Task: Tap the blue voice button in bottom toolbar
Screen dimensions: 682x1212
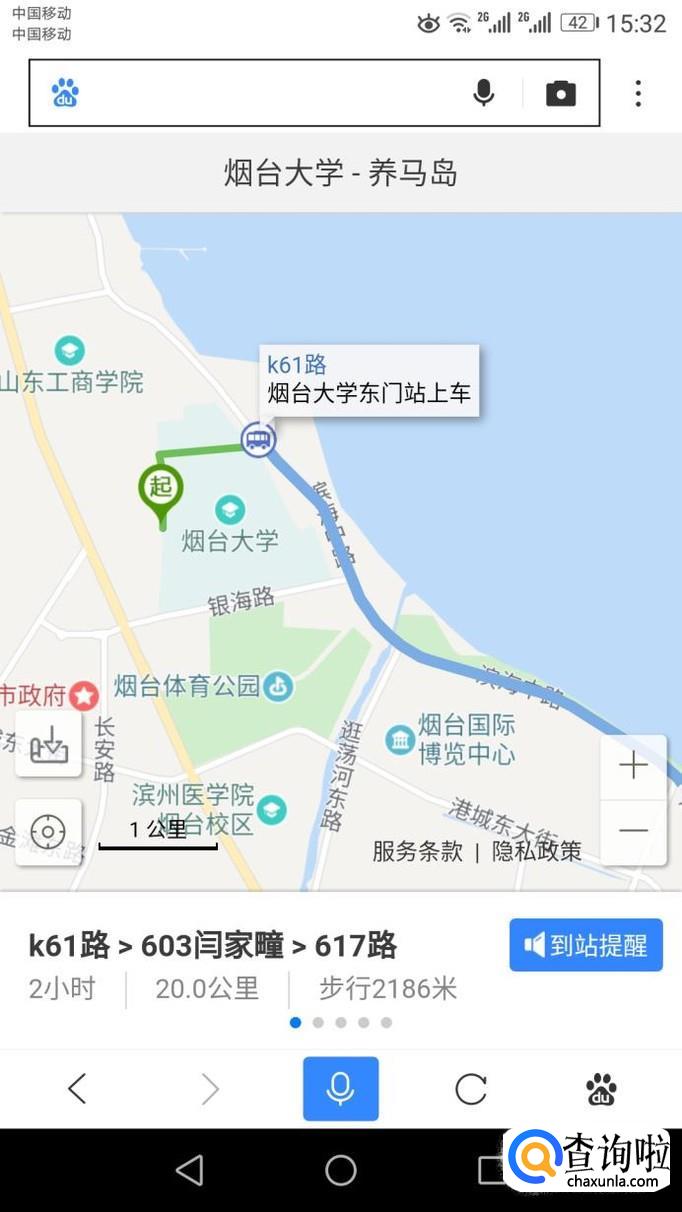Action: coord(341,1088)
